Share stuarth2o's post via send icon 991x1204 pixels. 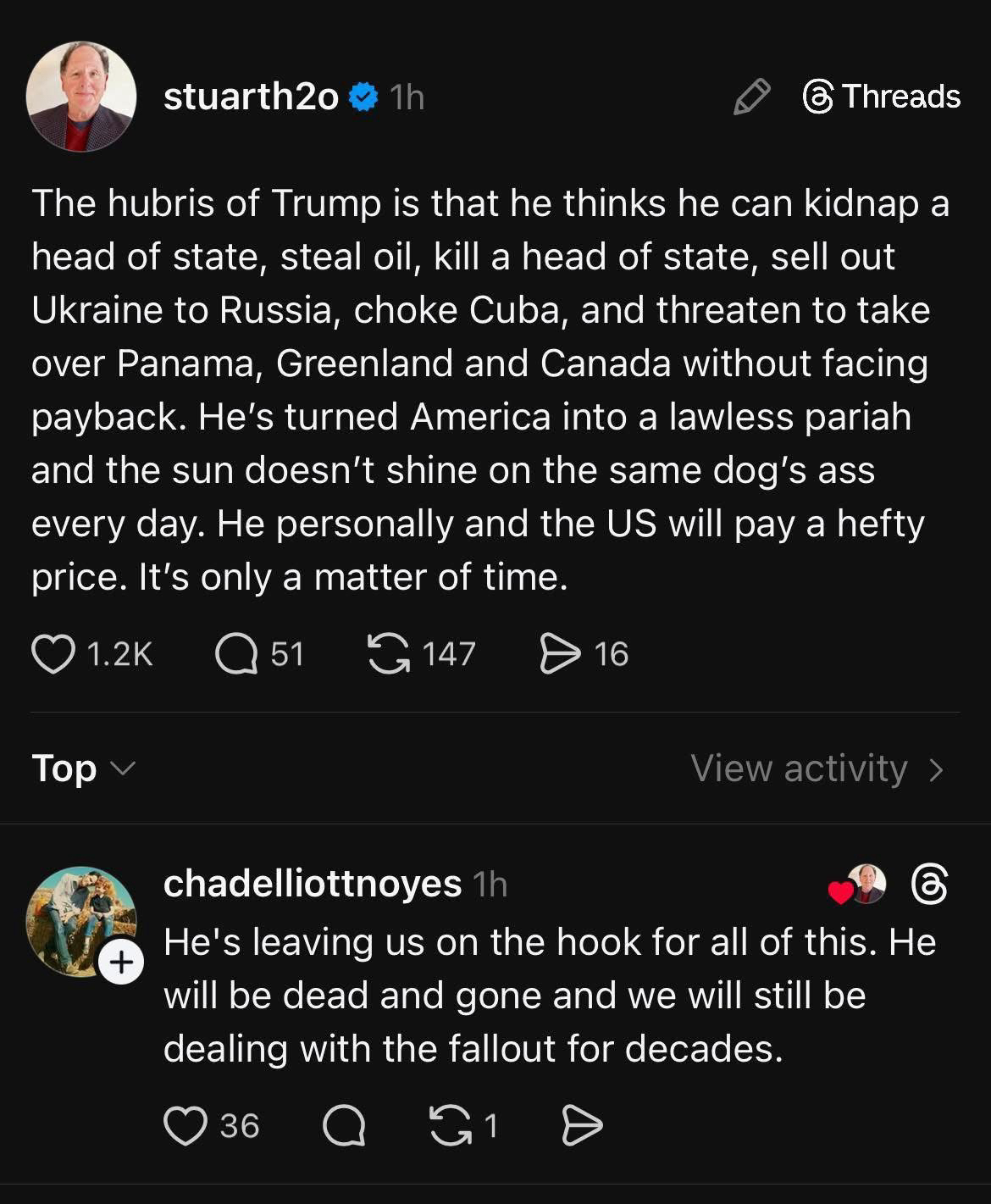click(560, 654)
